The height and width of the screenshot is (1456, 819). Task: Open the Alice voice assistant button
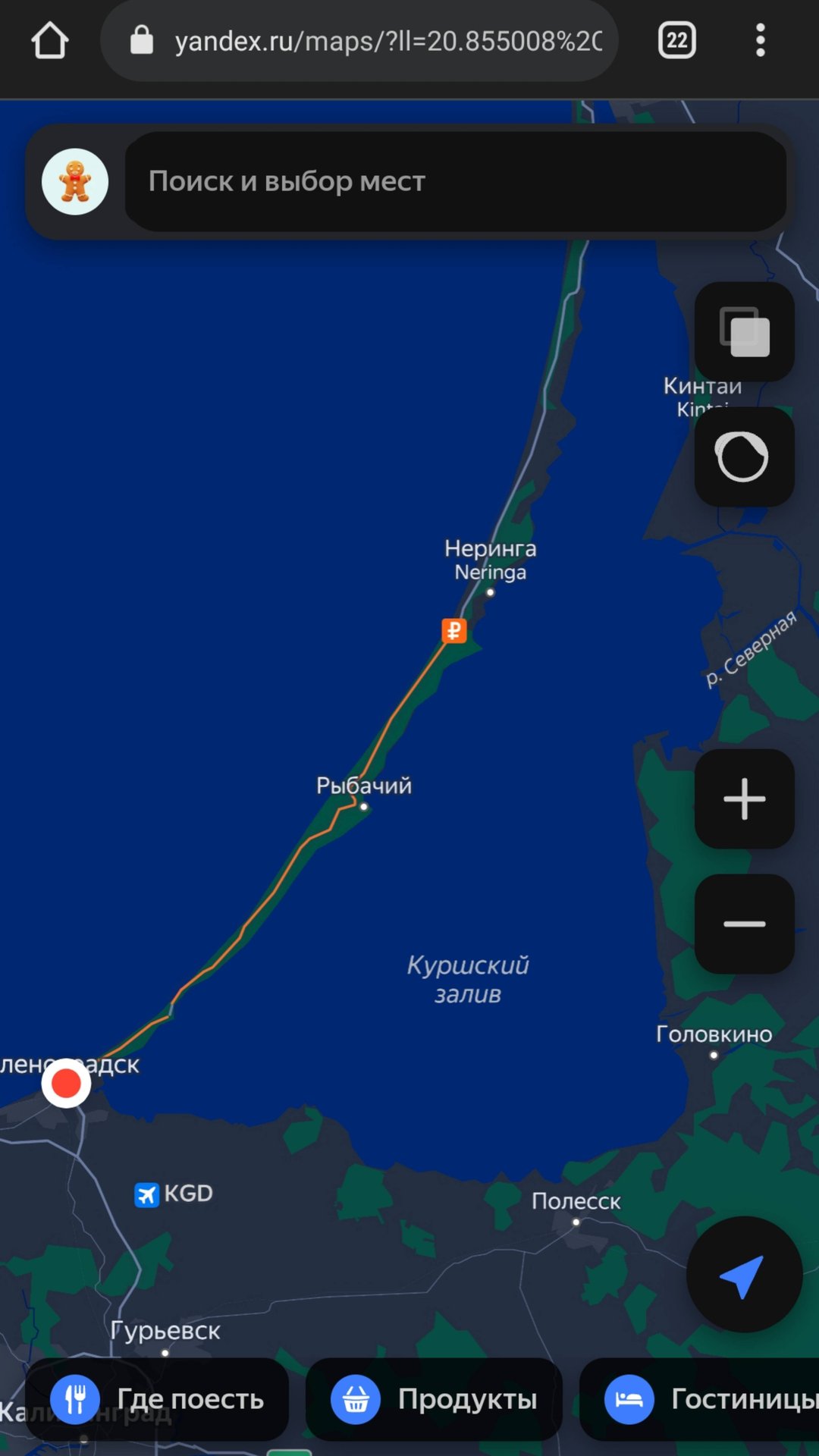click(744, 457)
